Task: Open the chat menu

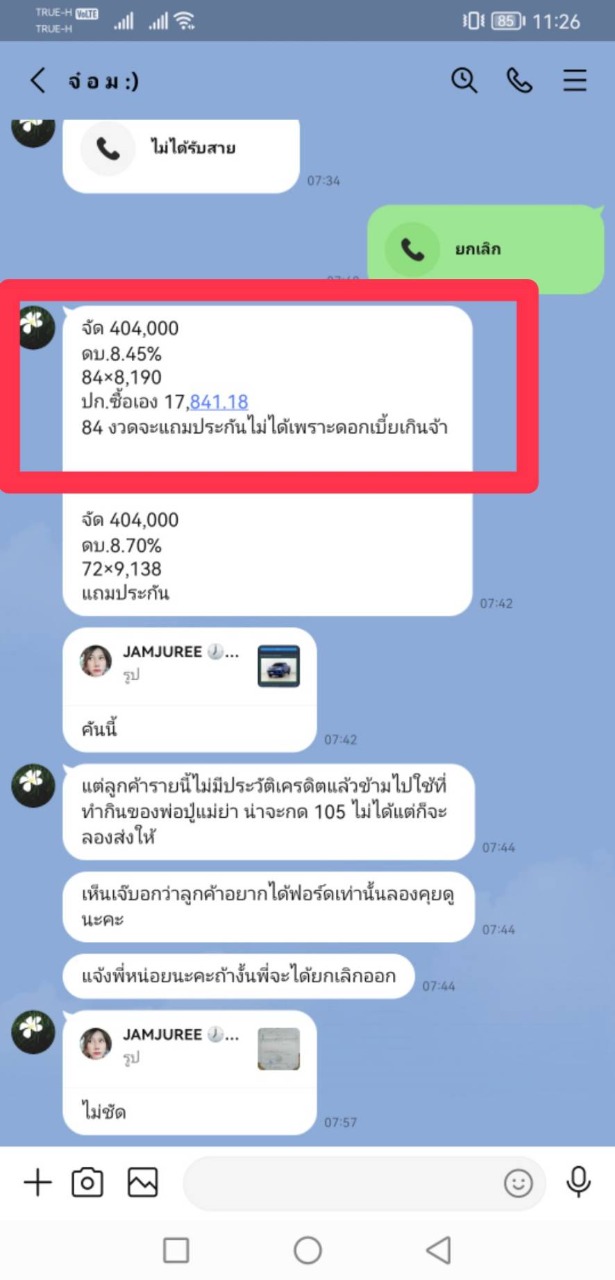Action: [x=575, y=81]
